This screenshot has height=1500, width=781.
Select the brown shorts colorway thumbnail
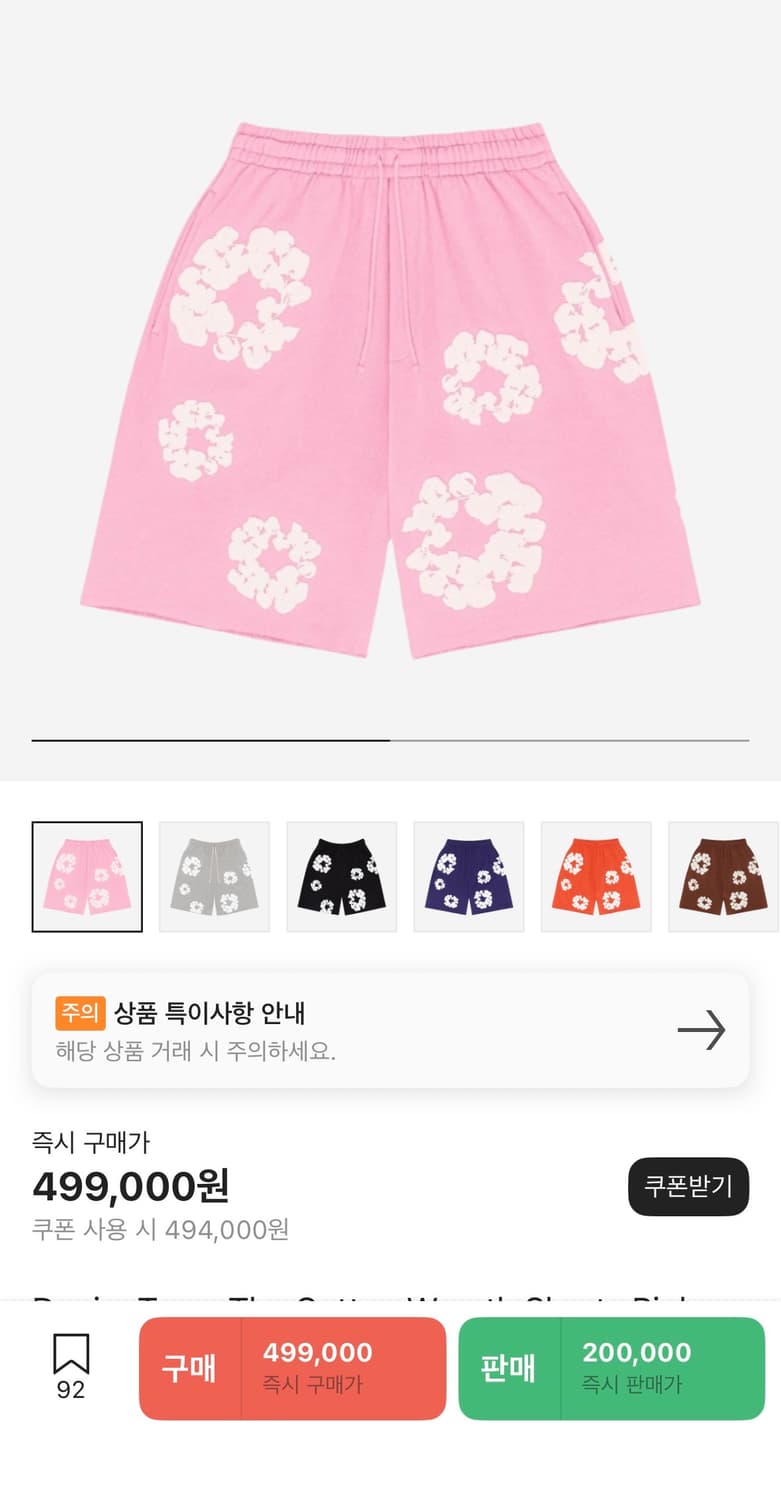(722, 875)
